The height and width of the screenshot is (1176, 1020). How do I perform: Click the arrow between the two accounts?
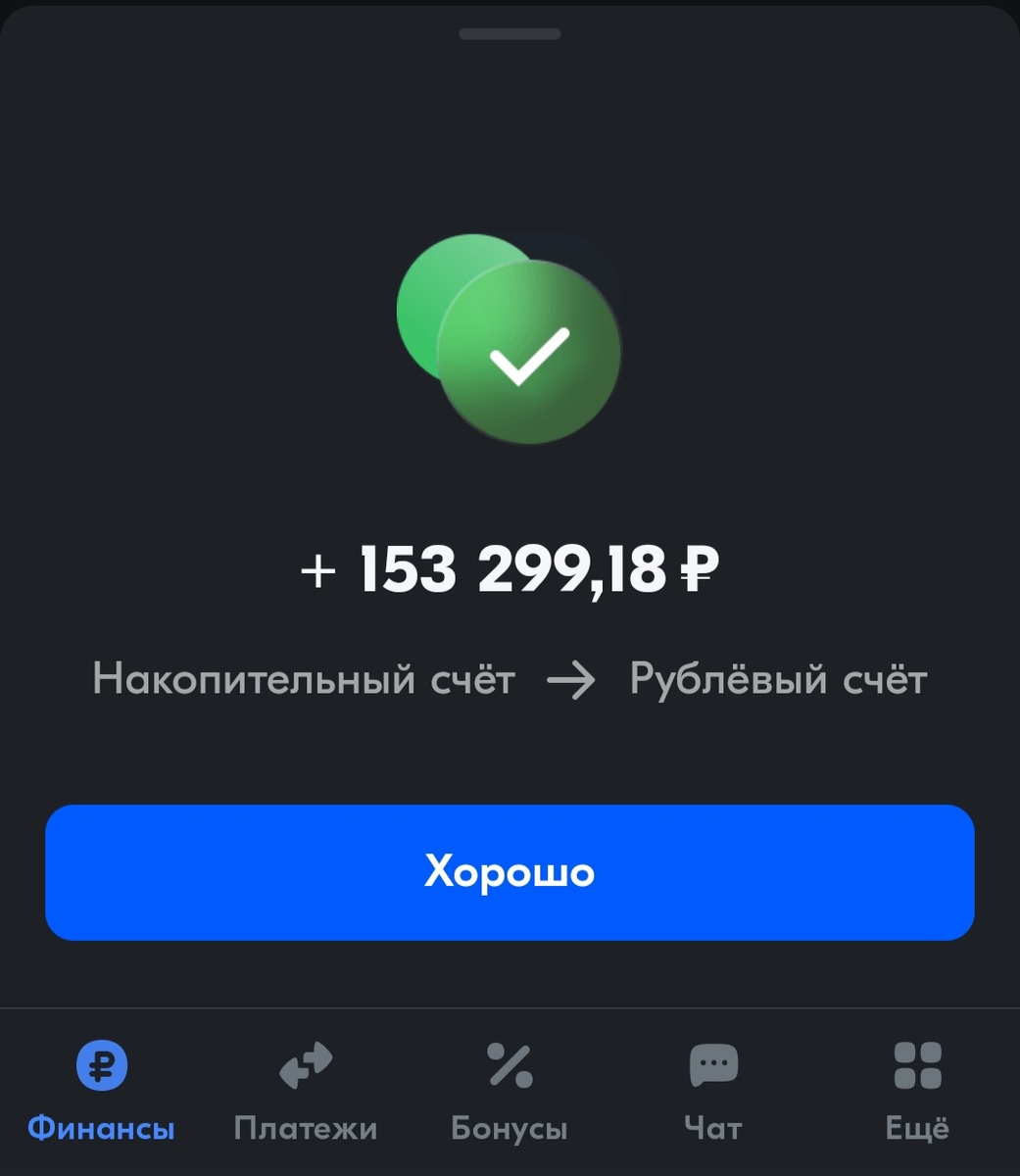click(572, 678)
